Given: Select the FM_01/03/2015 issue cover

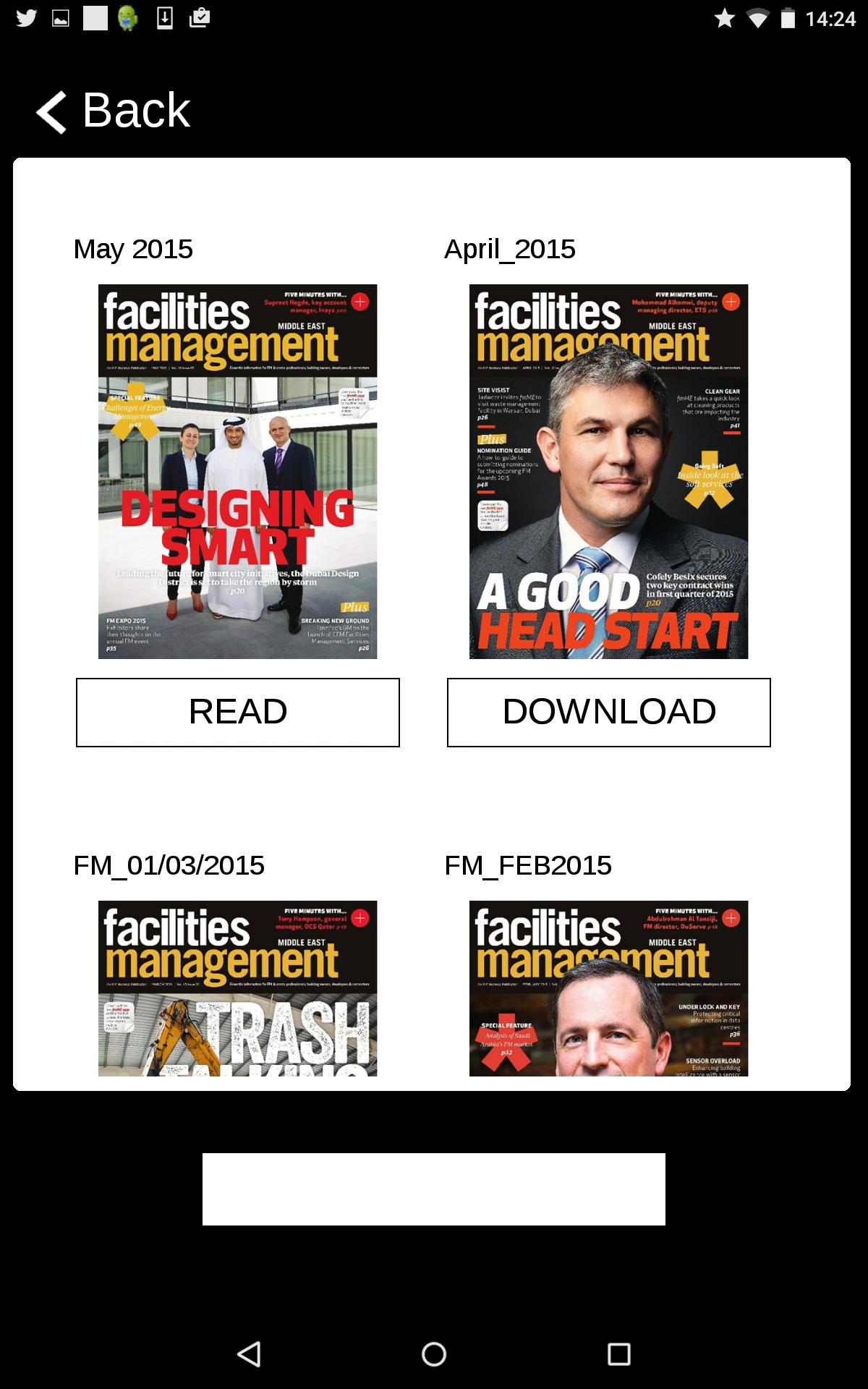Looking at the screenshot, I should pos(238,987).
